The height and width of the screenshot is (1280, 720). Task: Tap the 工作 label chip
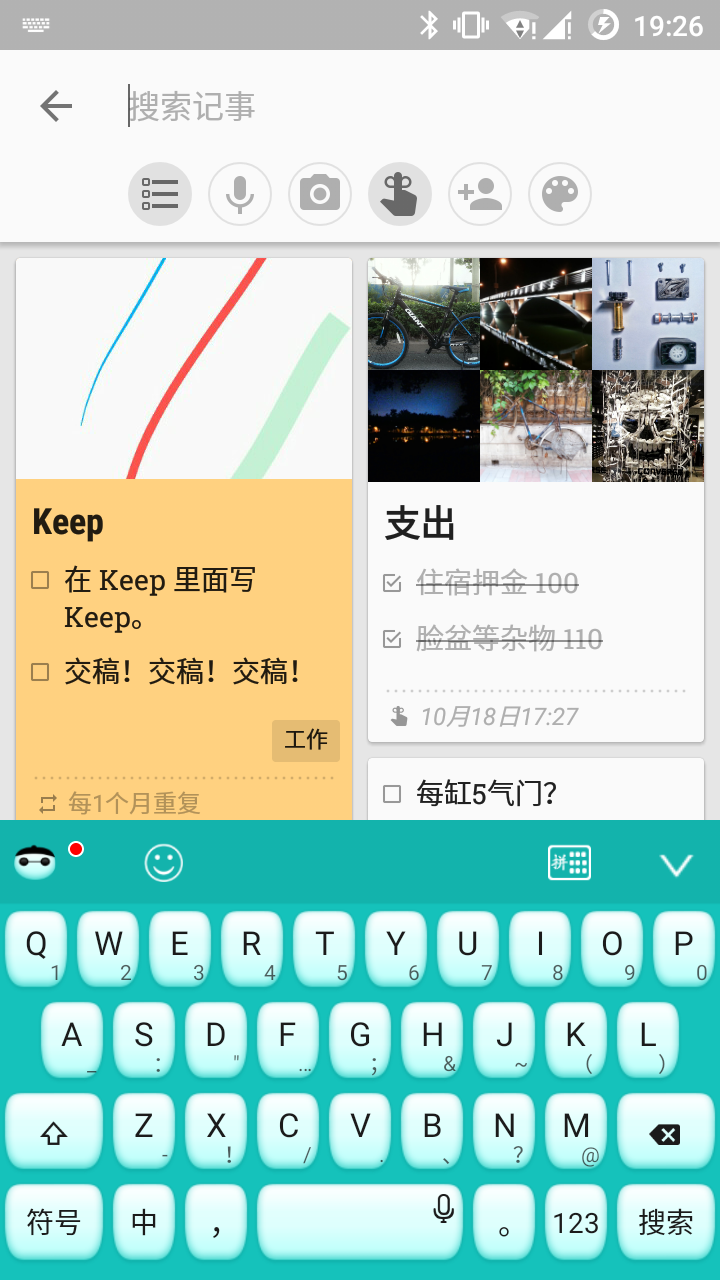306,740
